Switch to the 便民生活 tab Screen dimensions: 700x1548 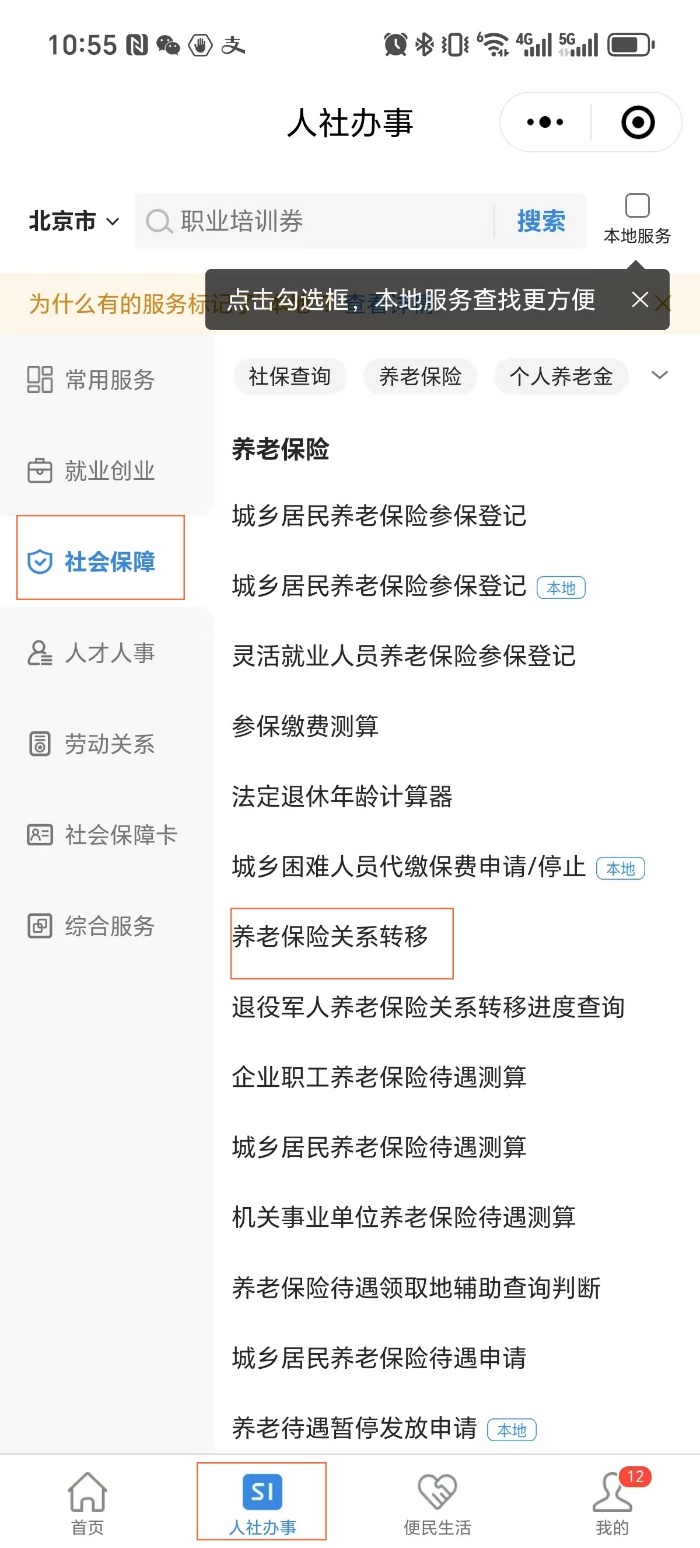pos(437,1503)
